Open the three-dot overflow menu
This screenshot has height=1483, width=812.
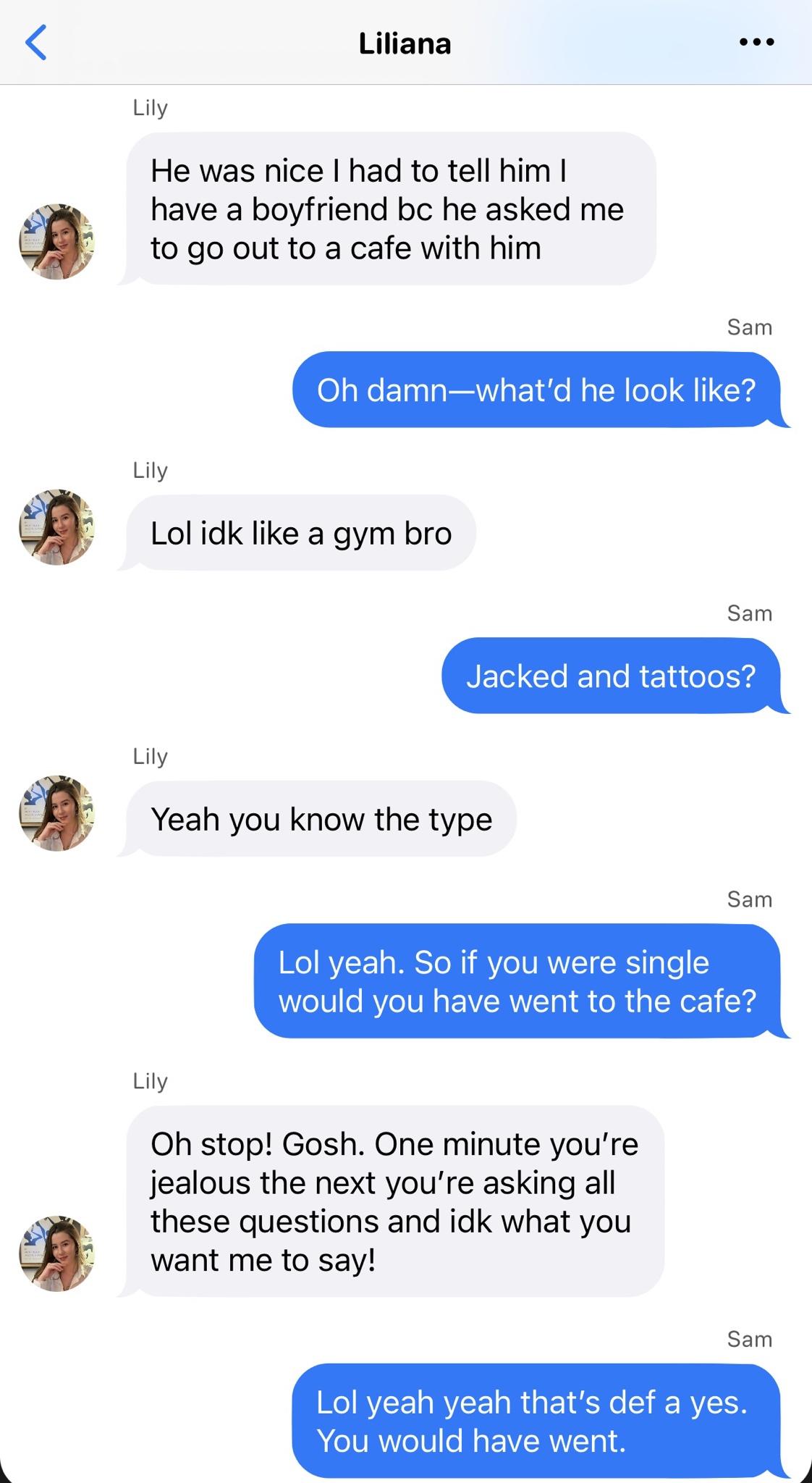(x=757, y=42)
